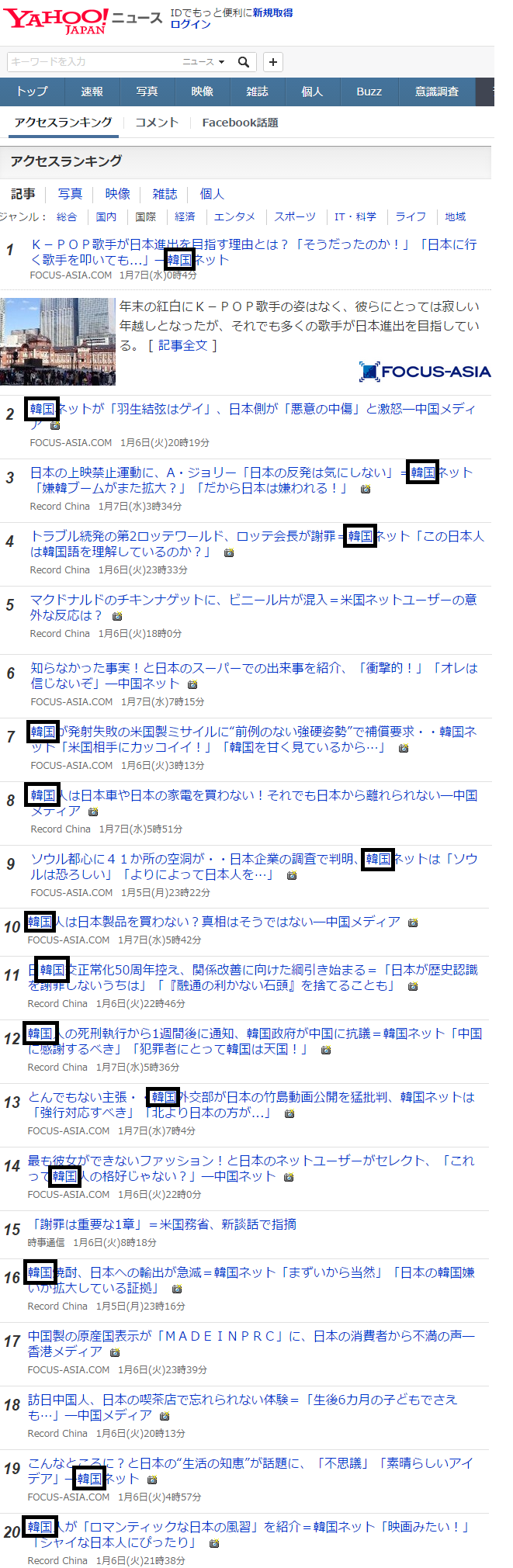
Task: Switch to the 速報 tab
Action: point(92,92)
